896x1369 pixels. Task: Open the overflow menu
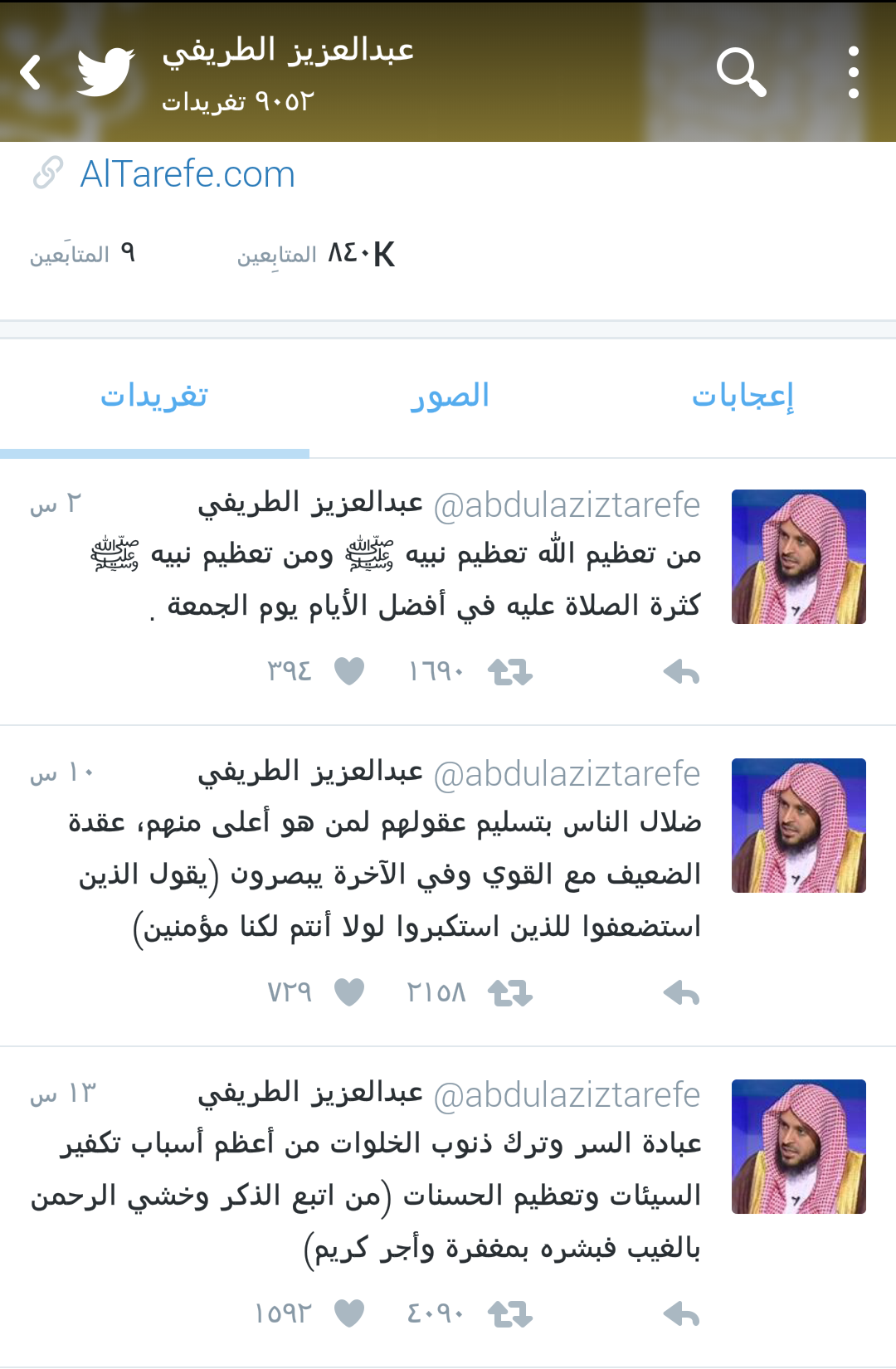(853, 72)
